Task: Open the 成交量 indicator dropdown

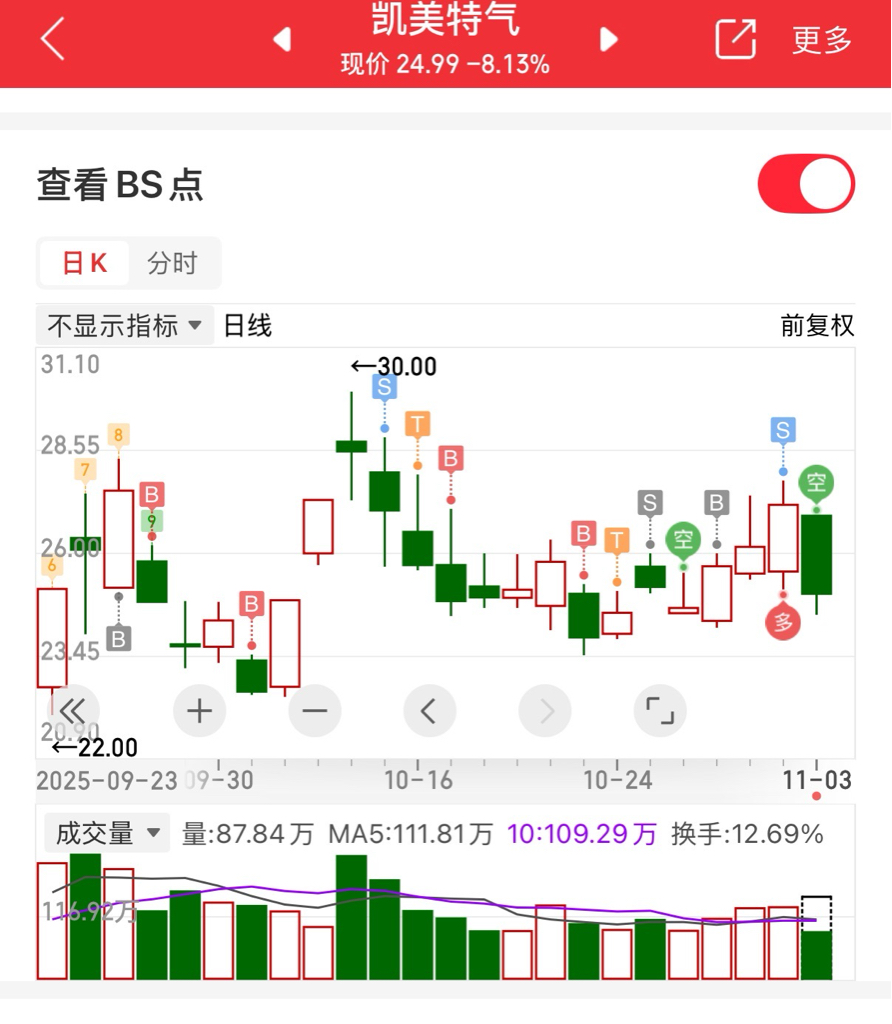Action: (107, 833)
